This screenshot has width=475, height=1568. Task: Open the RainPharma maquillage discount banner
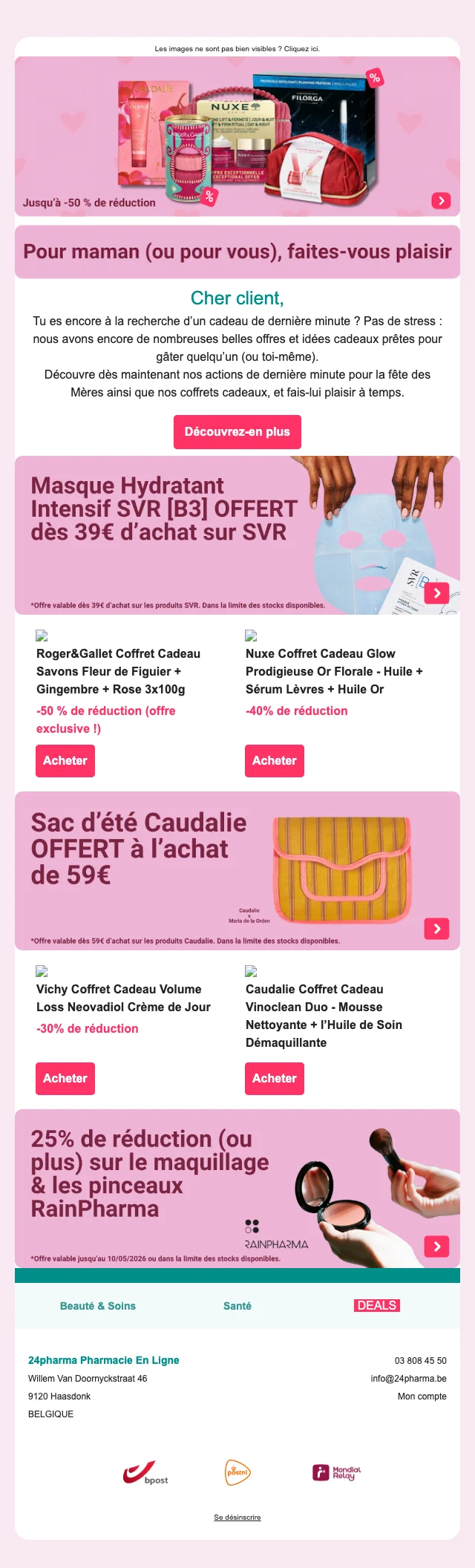[x=237, y=1189]
